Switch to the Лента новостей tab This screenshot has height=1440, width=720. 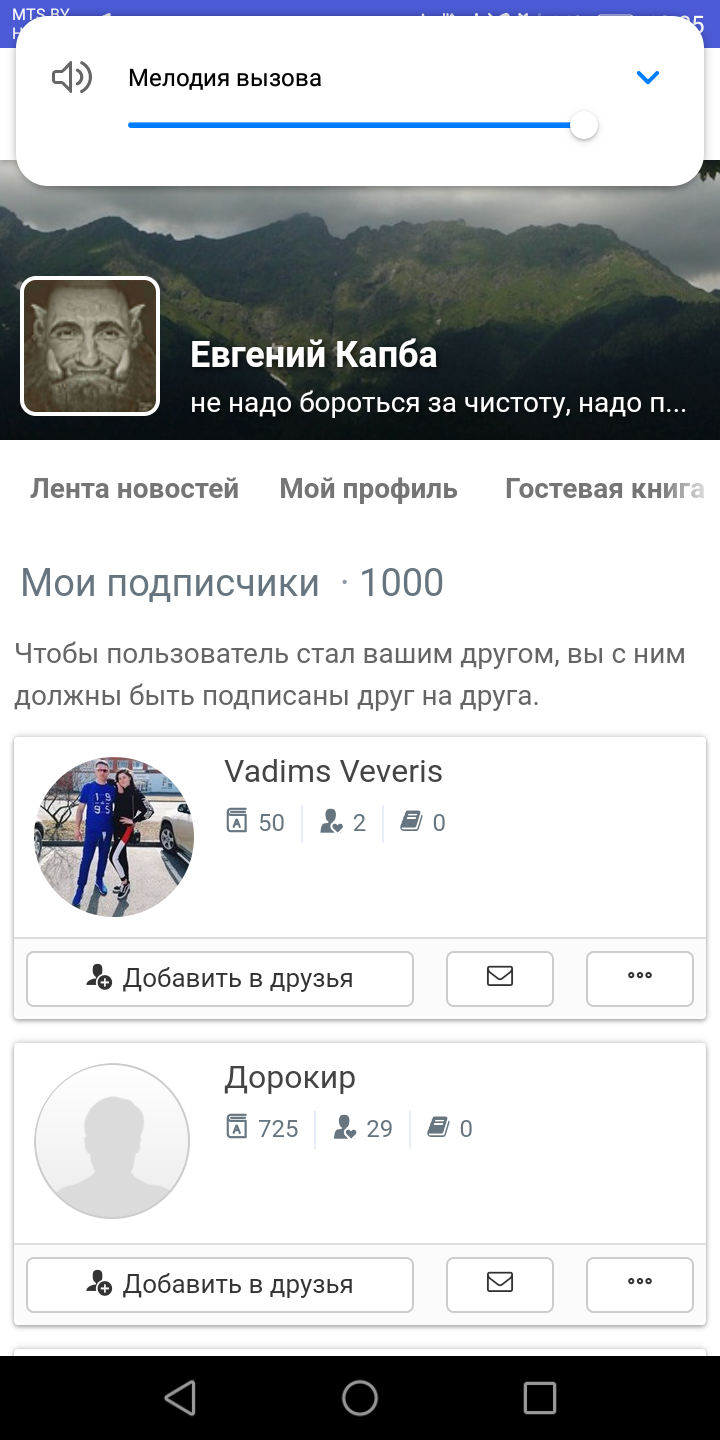[x=134, y=489]
